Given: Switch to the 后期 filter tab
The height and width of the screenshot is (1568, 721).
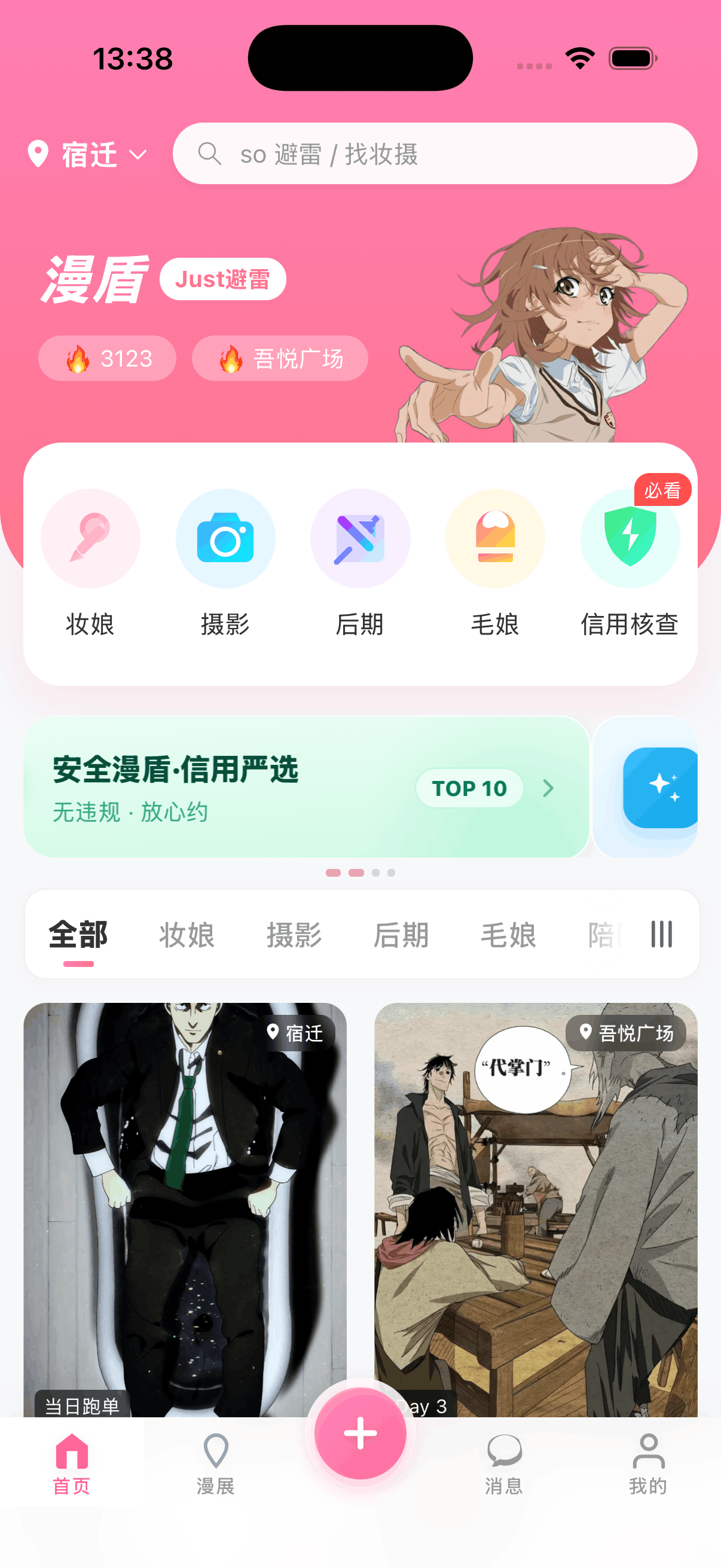Looking at the screenshot, I should point(401,934).
